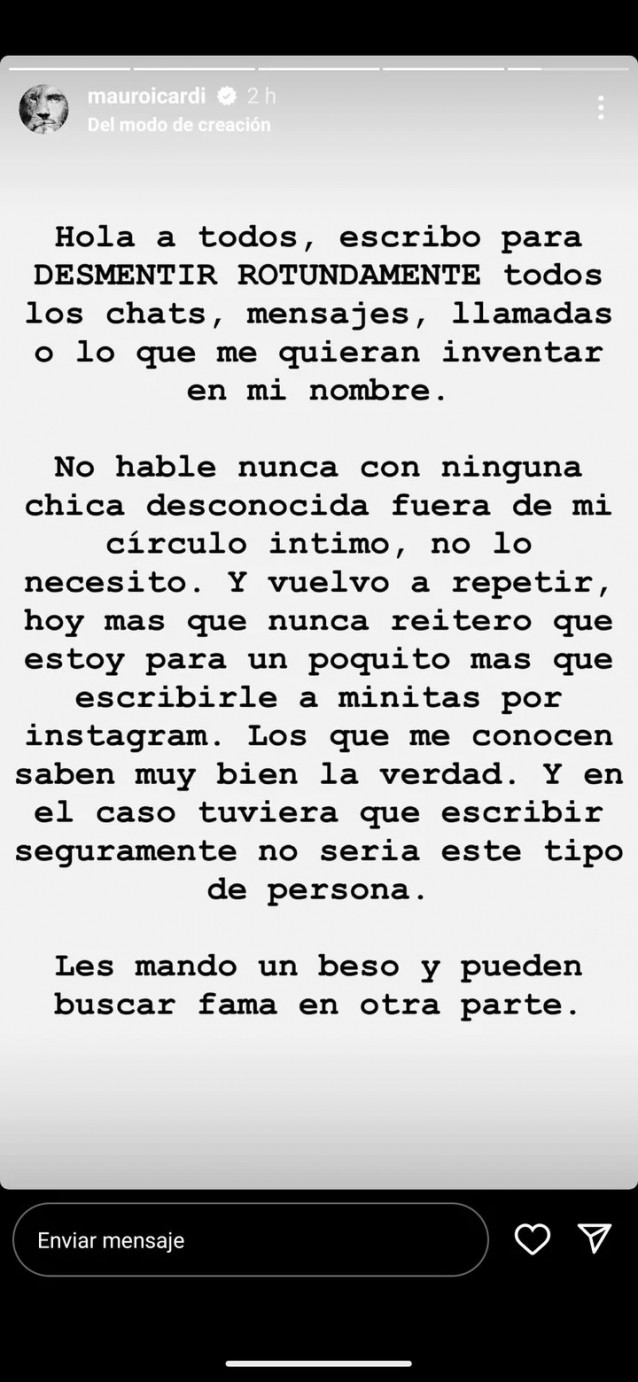
Task: Like this story with the heart
Action: [x=532, y=1240]
